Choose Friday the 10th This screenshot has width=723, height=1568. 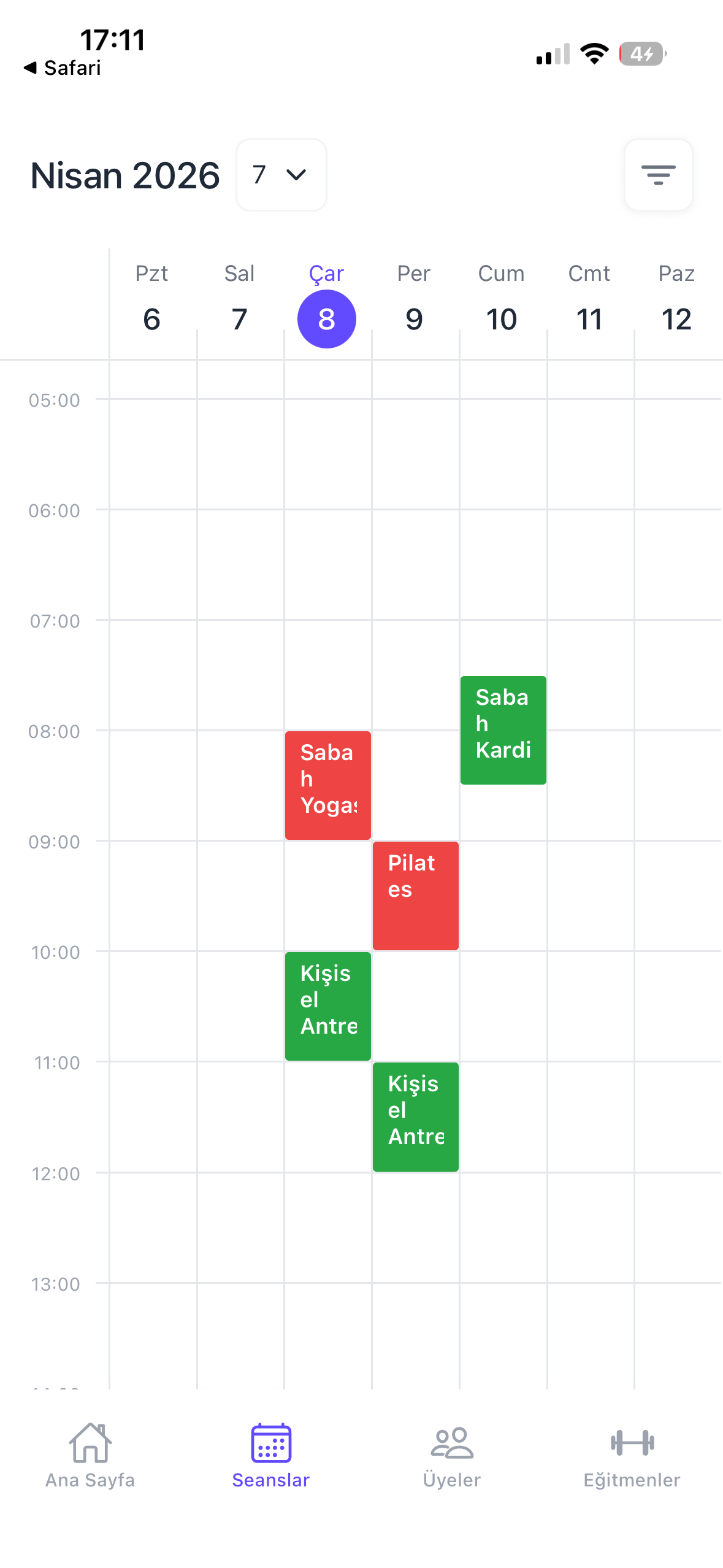[502, 318]
